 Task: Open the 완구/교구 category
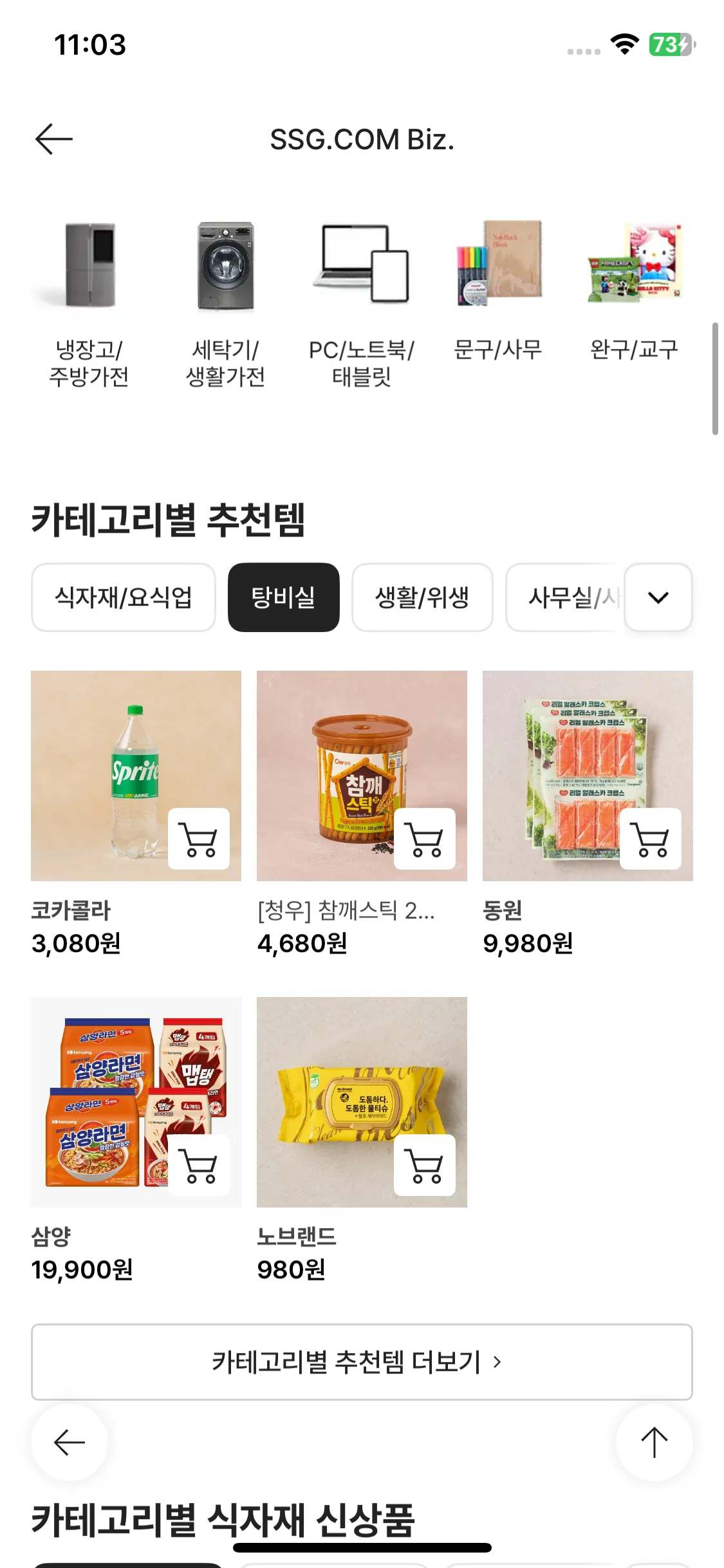point(635,290)
